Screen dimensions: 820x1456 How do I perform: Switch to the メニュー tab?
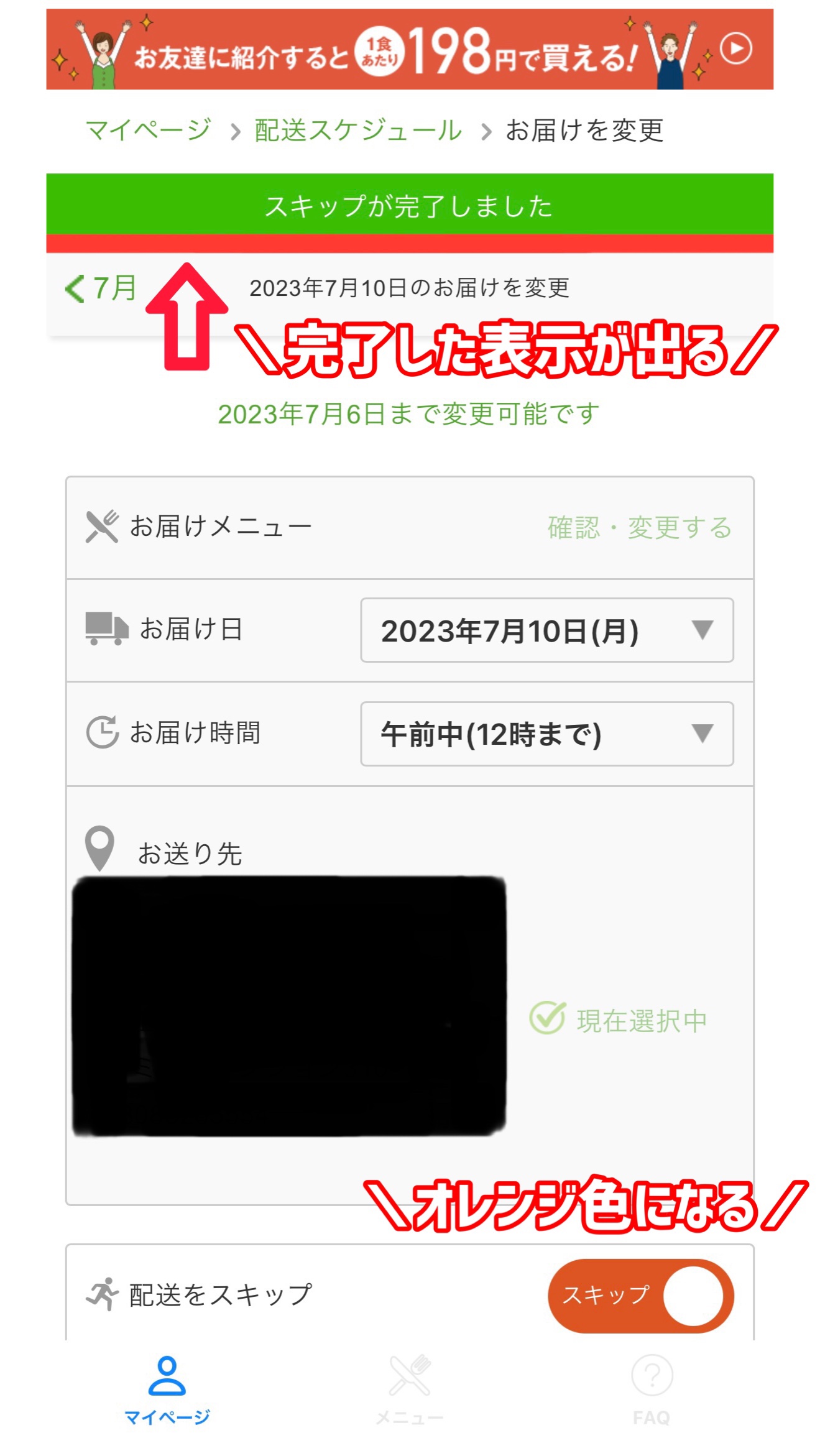[x=410, y=1390]
